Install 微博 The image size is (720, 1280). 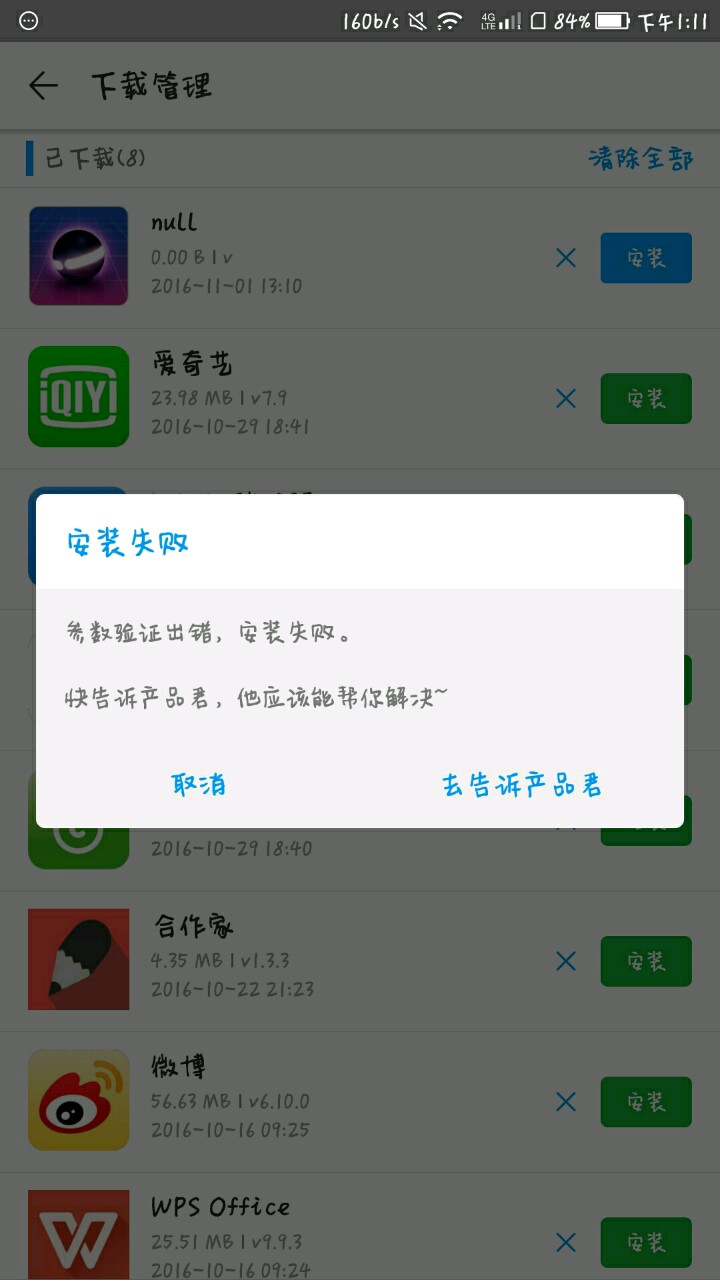(x=646, y=1102)
